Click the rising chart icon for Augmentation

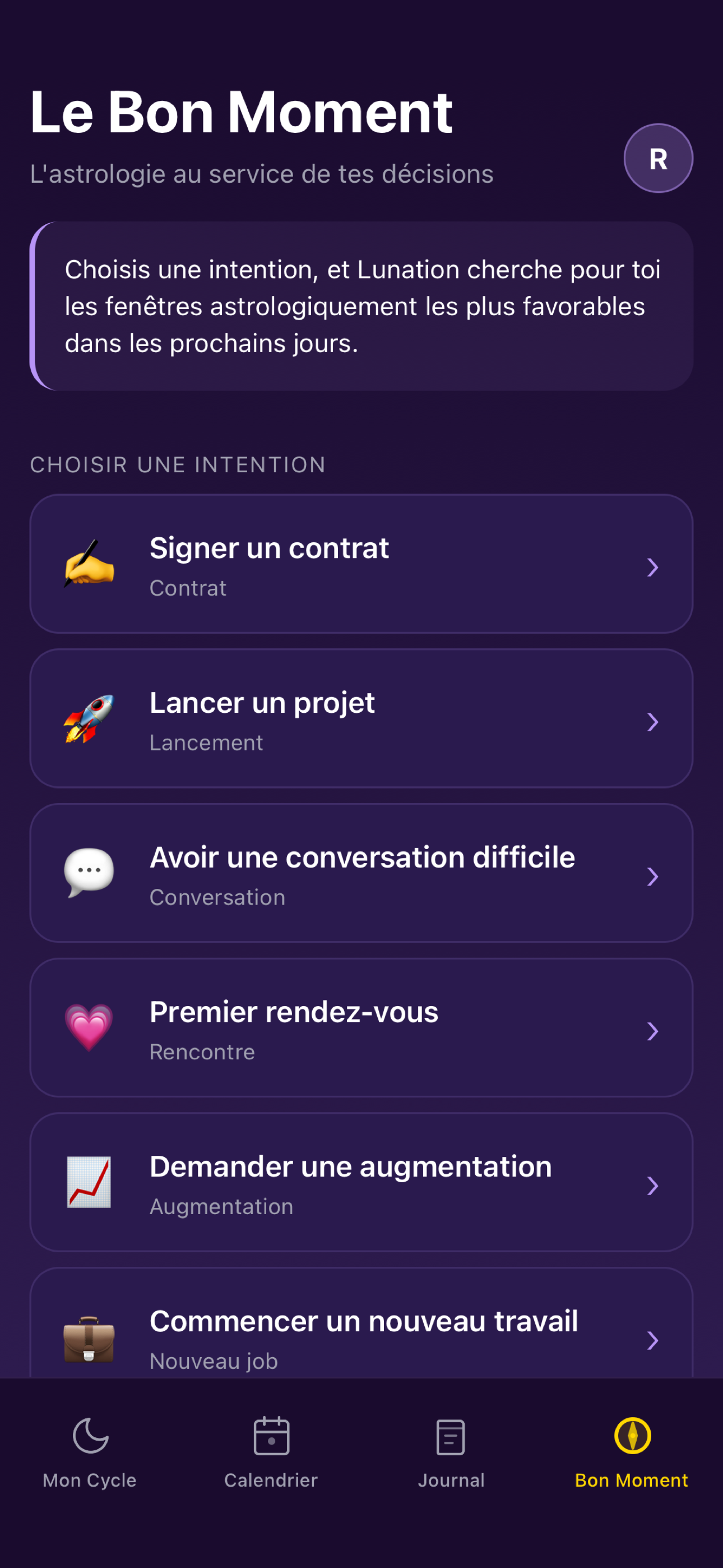(88, 1184)
